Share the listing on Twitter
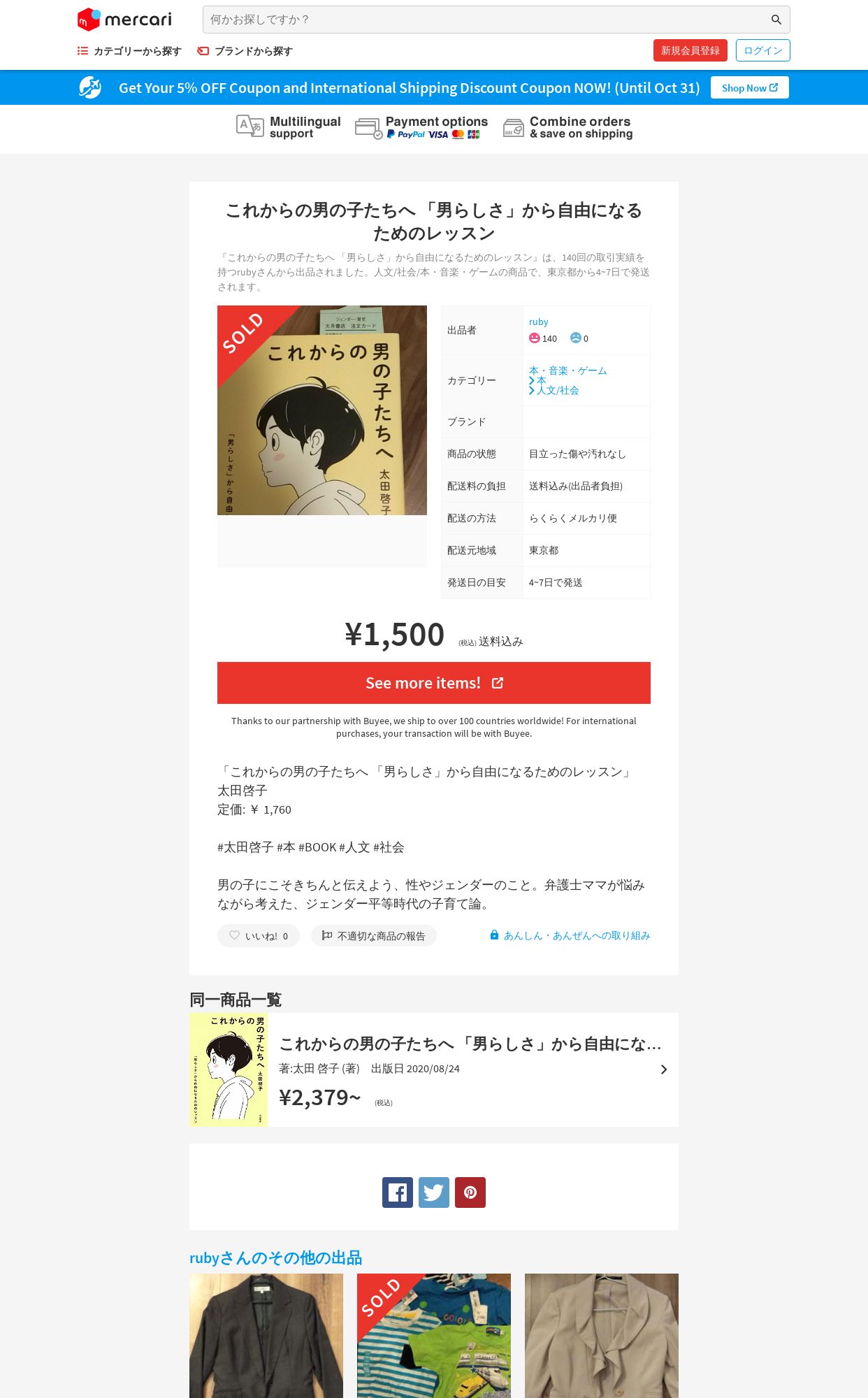The width and height of the screenshot is (868, 1398). [434, 1192]
